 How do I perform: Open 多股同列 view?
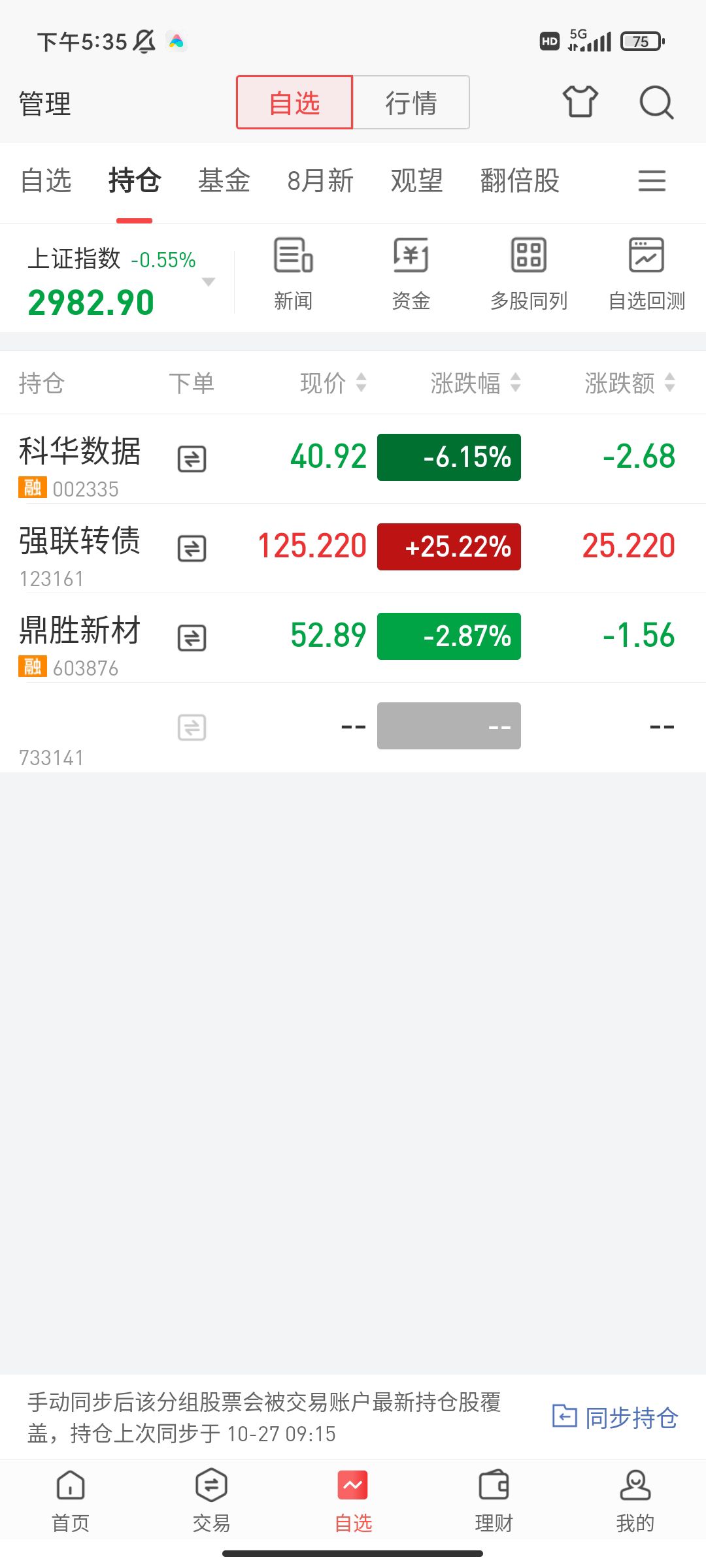click(x=528, y=274)
